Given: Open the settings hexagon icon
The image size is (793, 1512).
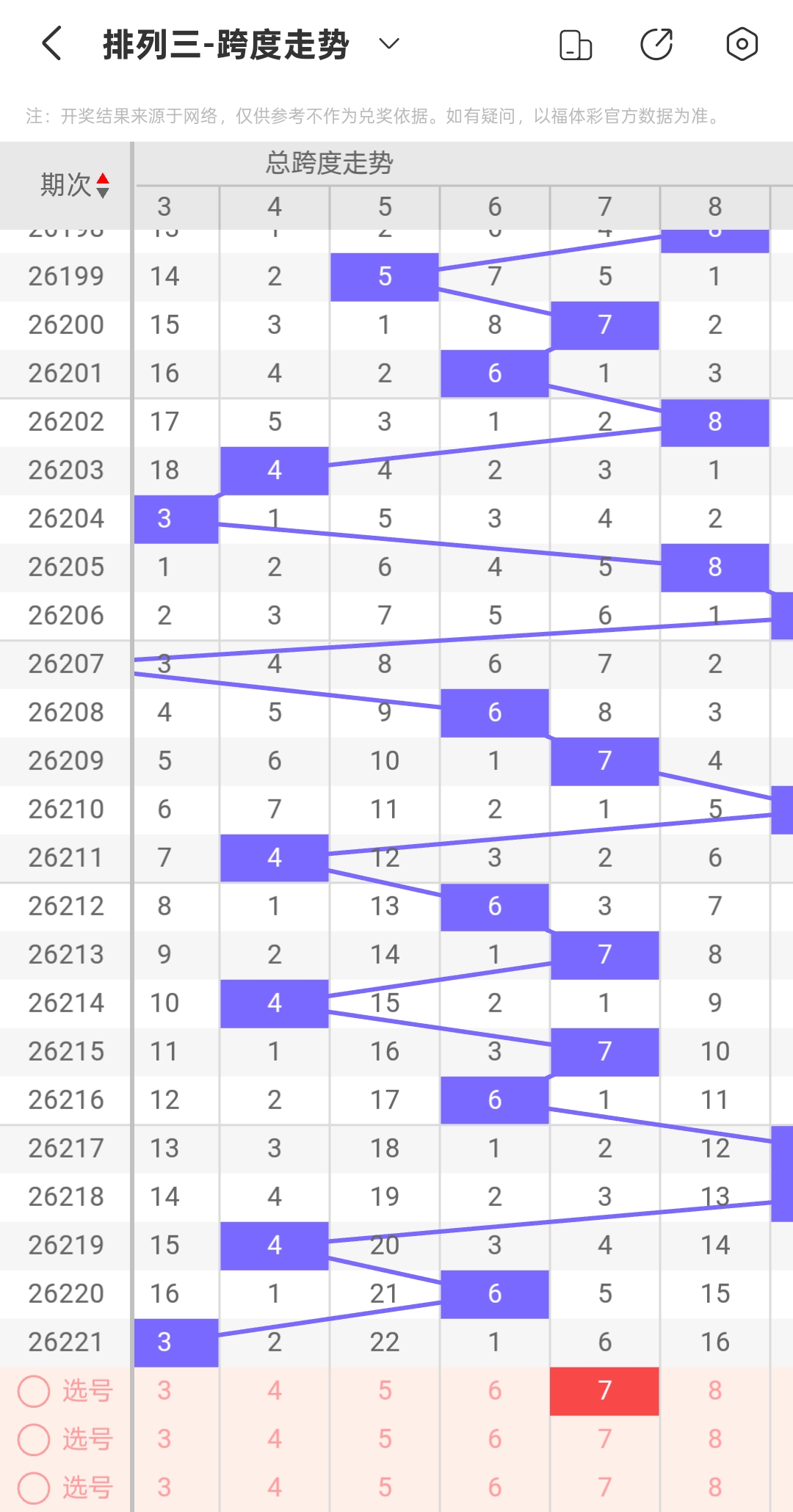Looking at the screenshot, I should coord(742,44).
